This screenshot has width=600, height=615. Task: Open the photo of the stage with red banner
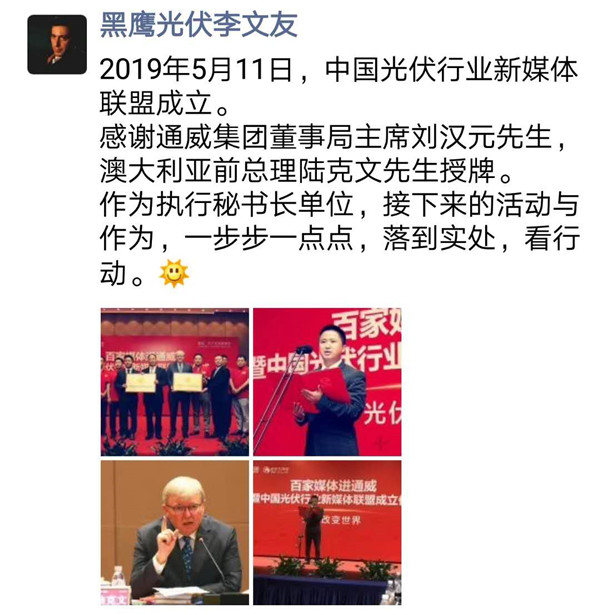click(326, 533)
